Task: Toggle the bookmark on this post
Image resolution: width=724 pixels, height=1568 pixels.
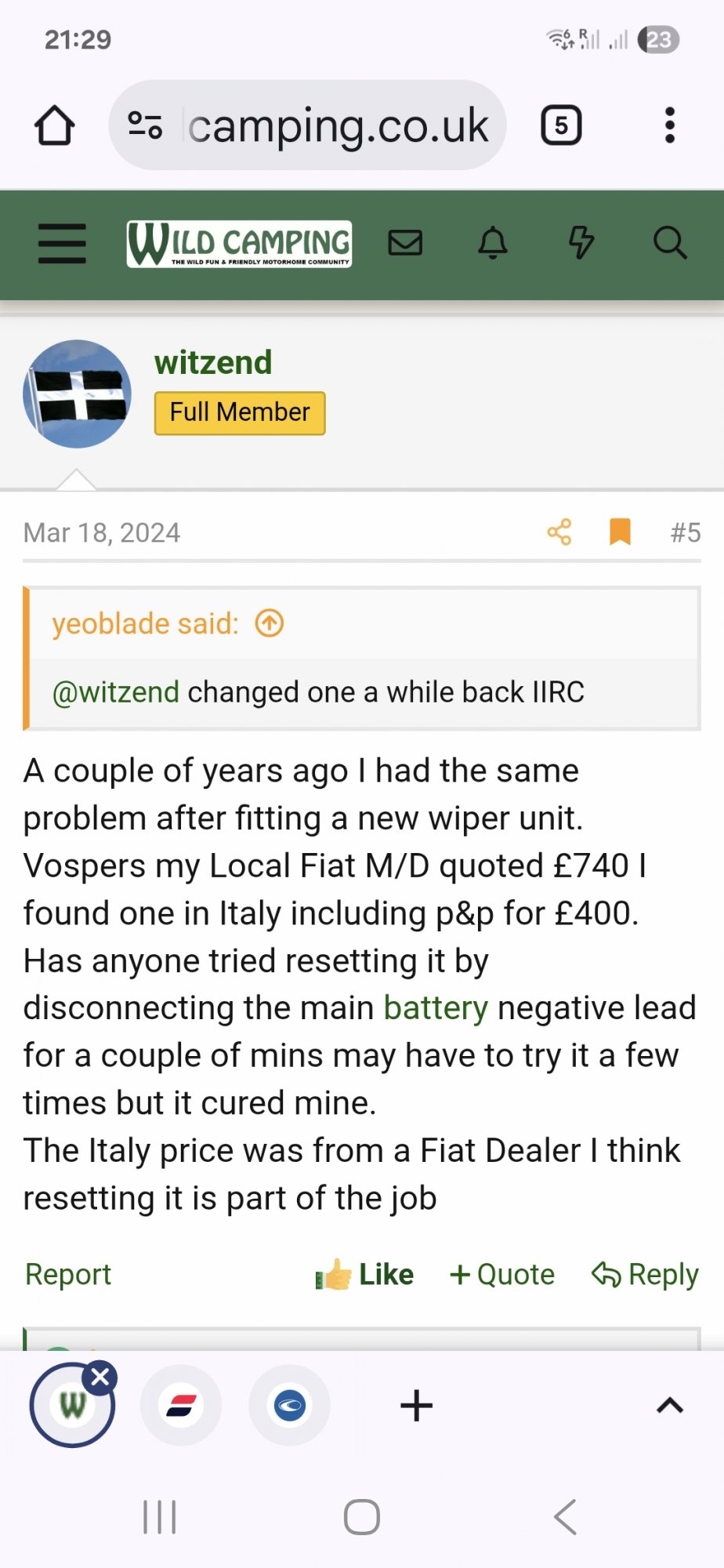Action: (x=620, y=532)
